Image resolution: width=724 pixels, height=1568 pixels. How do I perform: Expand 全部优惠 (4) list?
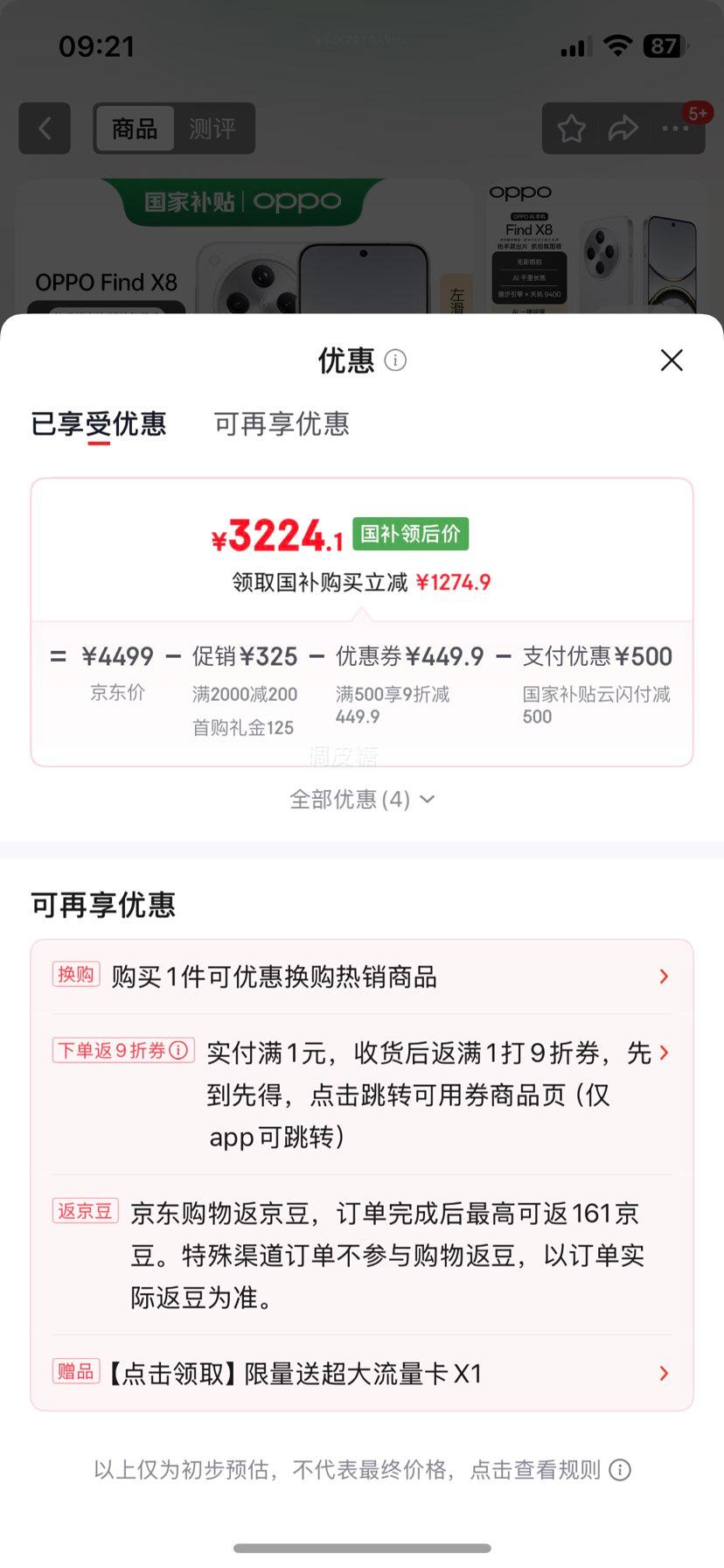click(x=362, y=799)
